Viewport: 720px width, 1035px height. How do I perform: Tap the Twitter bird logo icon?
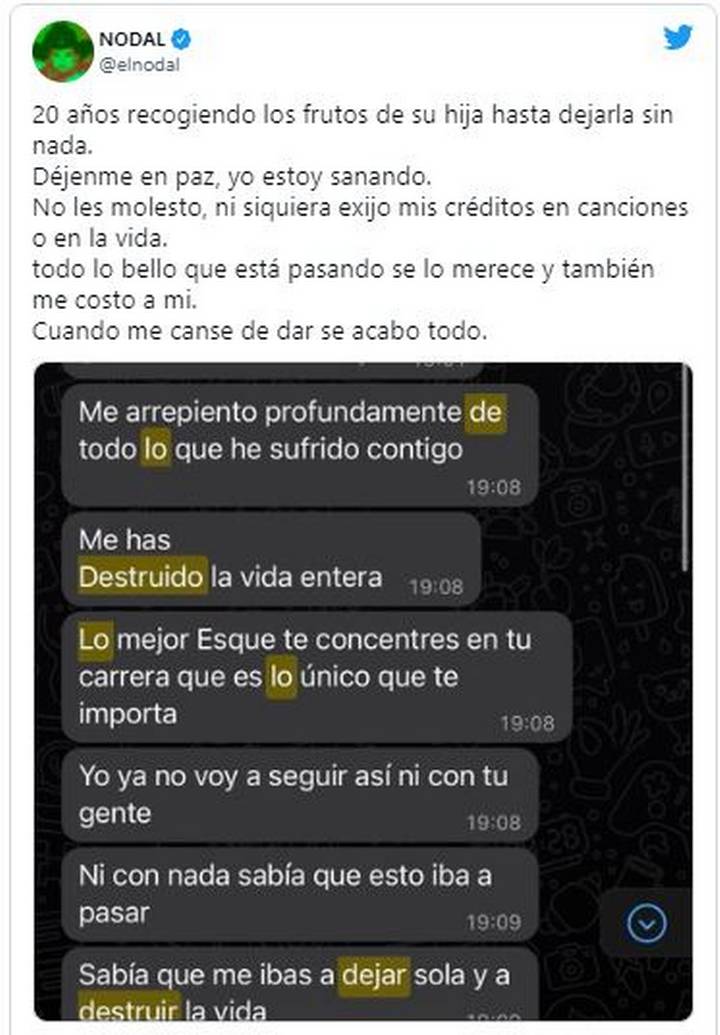[x=678, y=37]
